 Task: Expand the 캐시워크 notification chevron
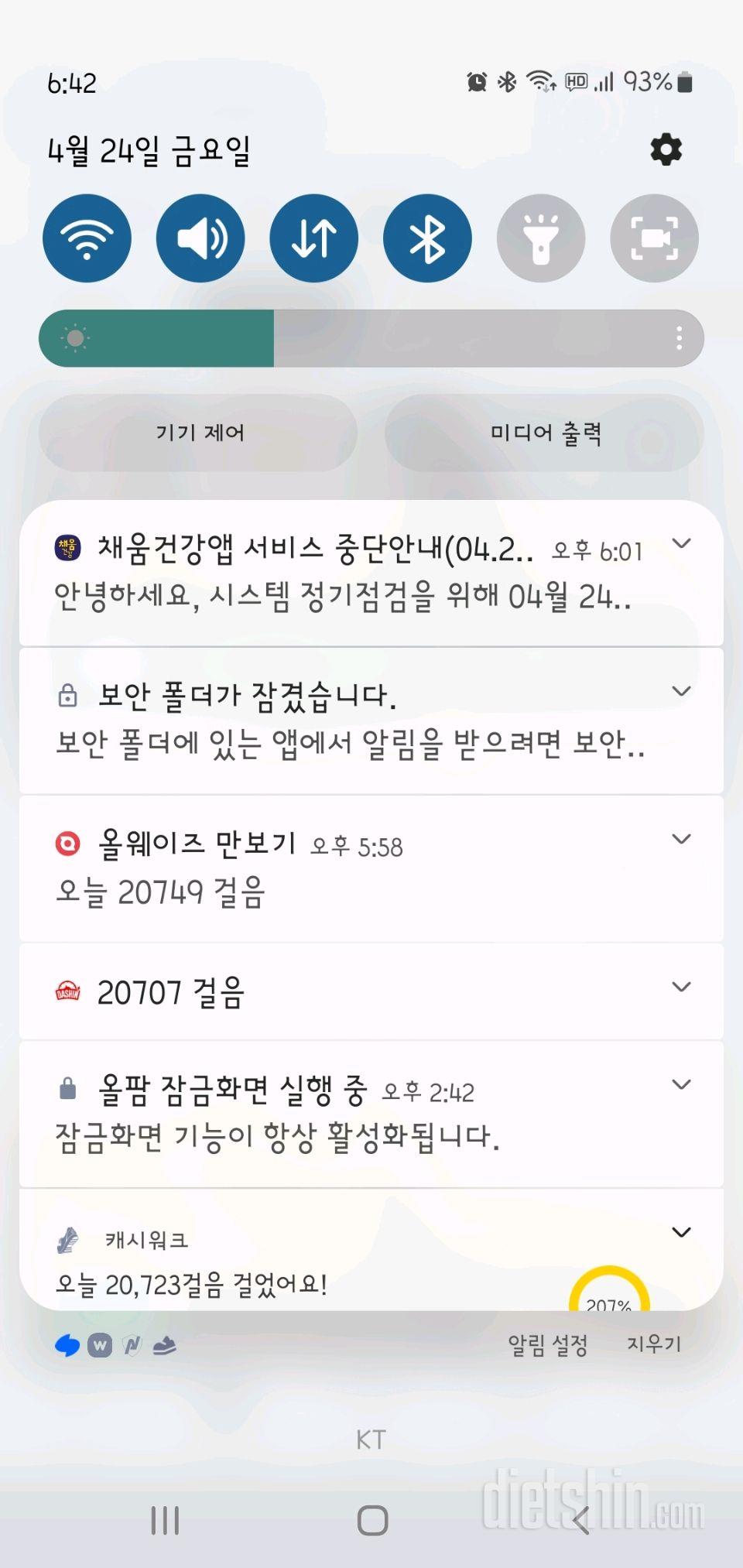click(682, 1231)
